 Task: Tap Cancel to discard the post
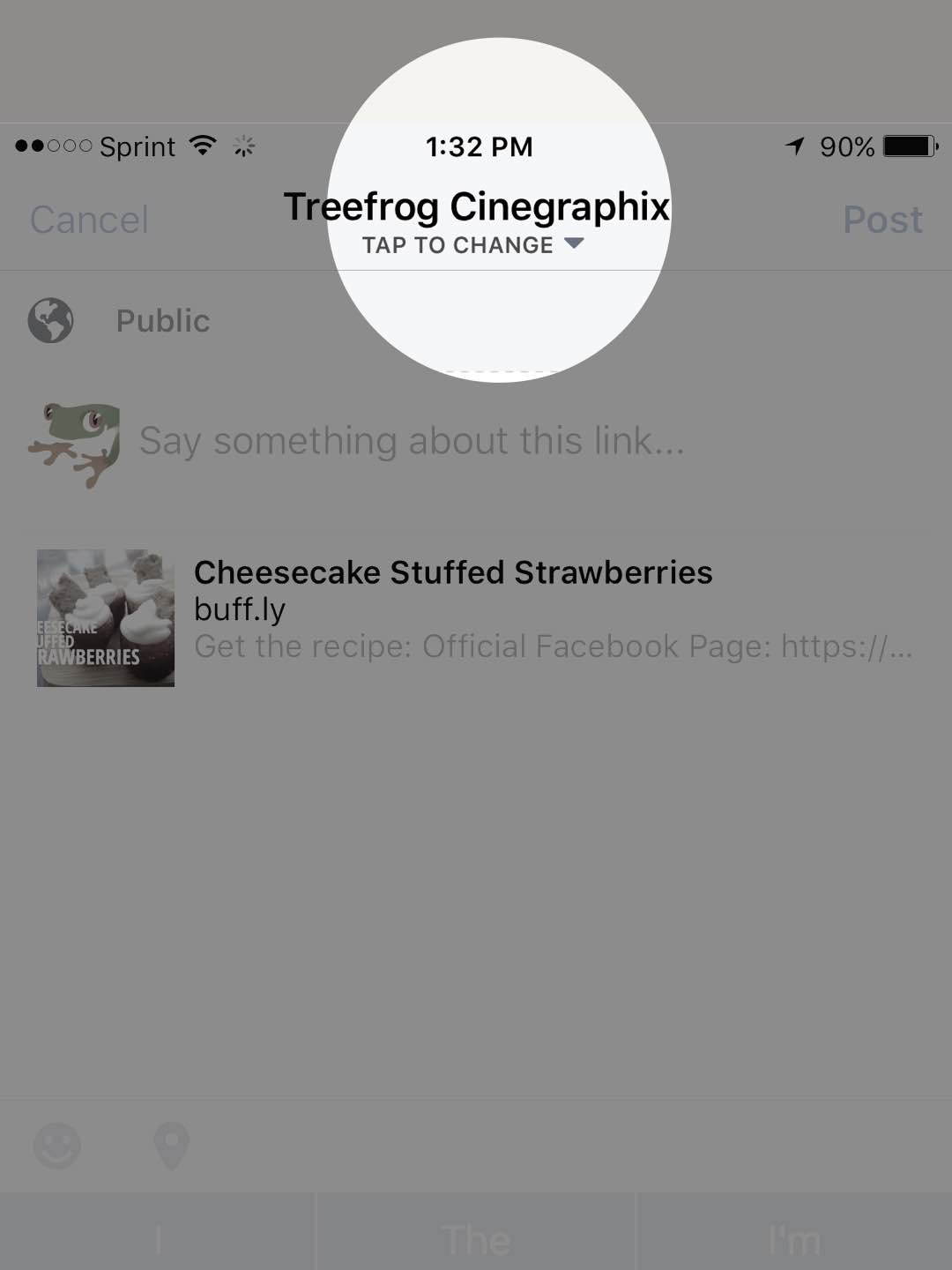click(88, 220)
